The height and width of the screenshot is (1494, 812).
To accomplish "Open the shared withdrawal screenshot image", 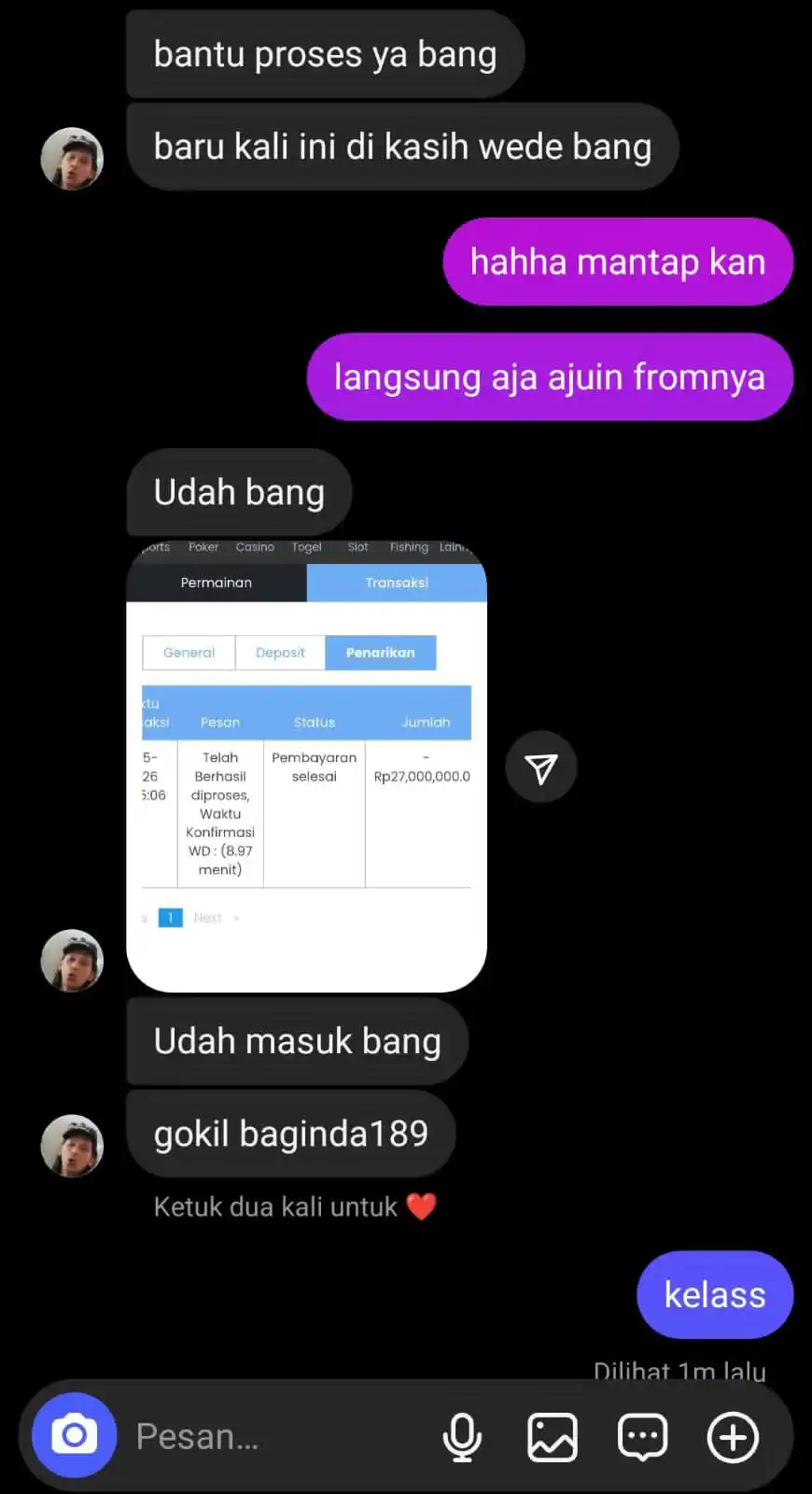I will [x=306, y=766].
